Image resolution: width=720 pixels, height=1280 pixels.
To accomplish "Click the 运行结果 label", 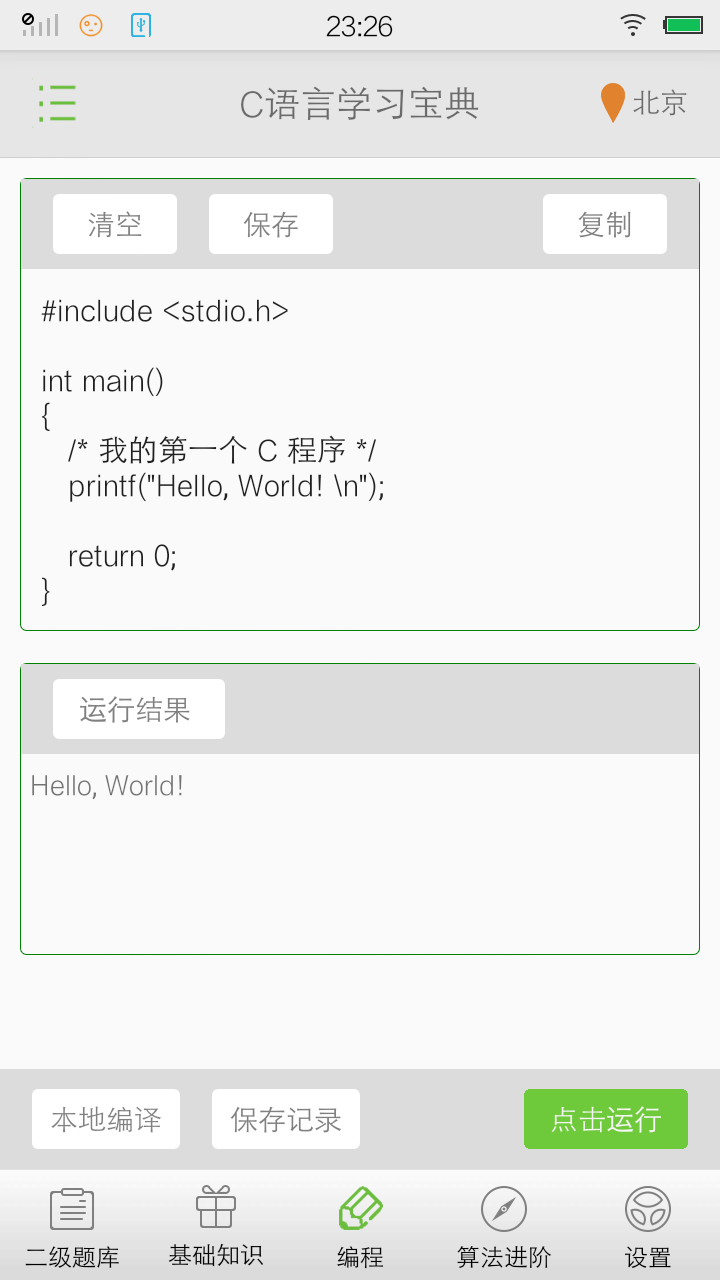I will pyautogui.click(x=138, y=708).
